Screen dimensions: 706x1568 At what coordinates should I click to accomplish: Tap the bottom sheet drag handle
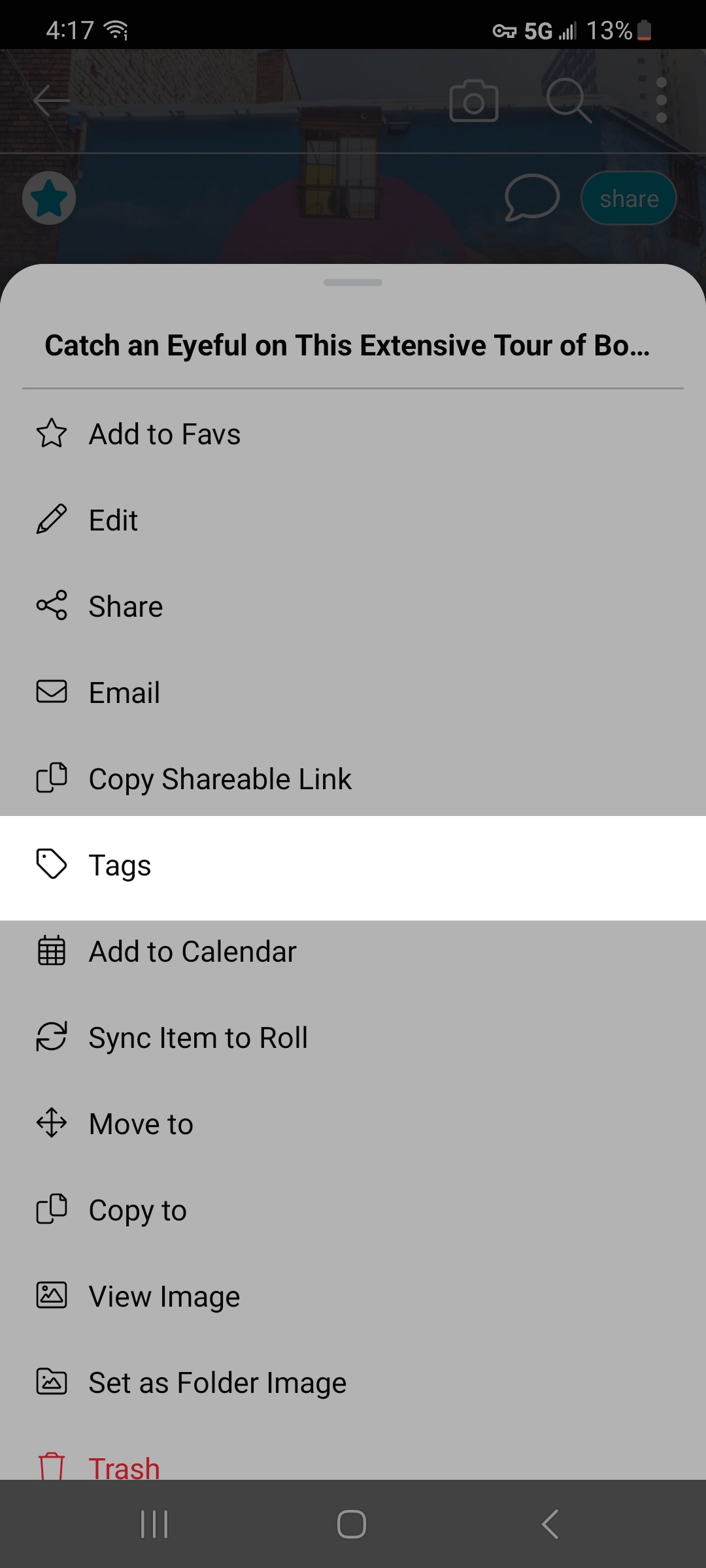(353, 283)
